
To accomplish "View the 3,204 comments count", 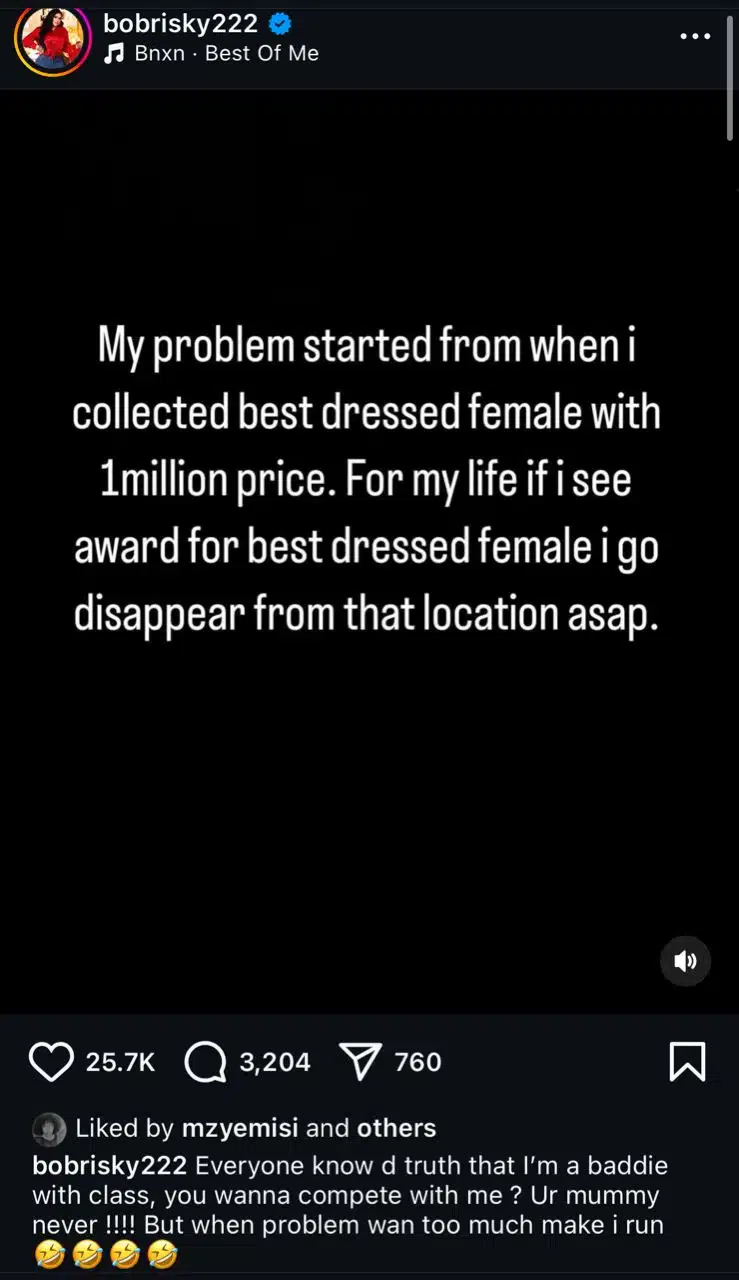I will coord(273,1062).
